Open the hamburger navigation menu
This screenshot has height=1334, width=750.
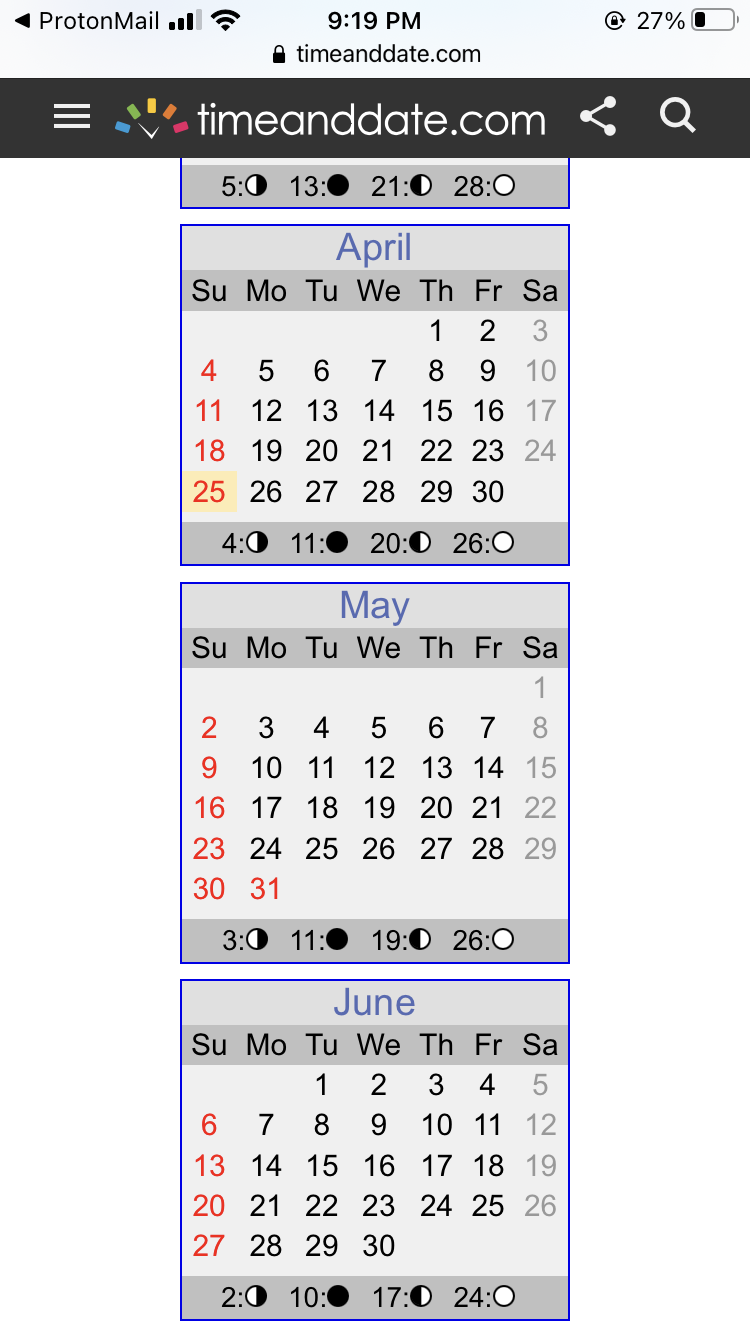[72, 118]
